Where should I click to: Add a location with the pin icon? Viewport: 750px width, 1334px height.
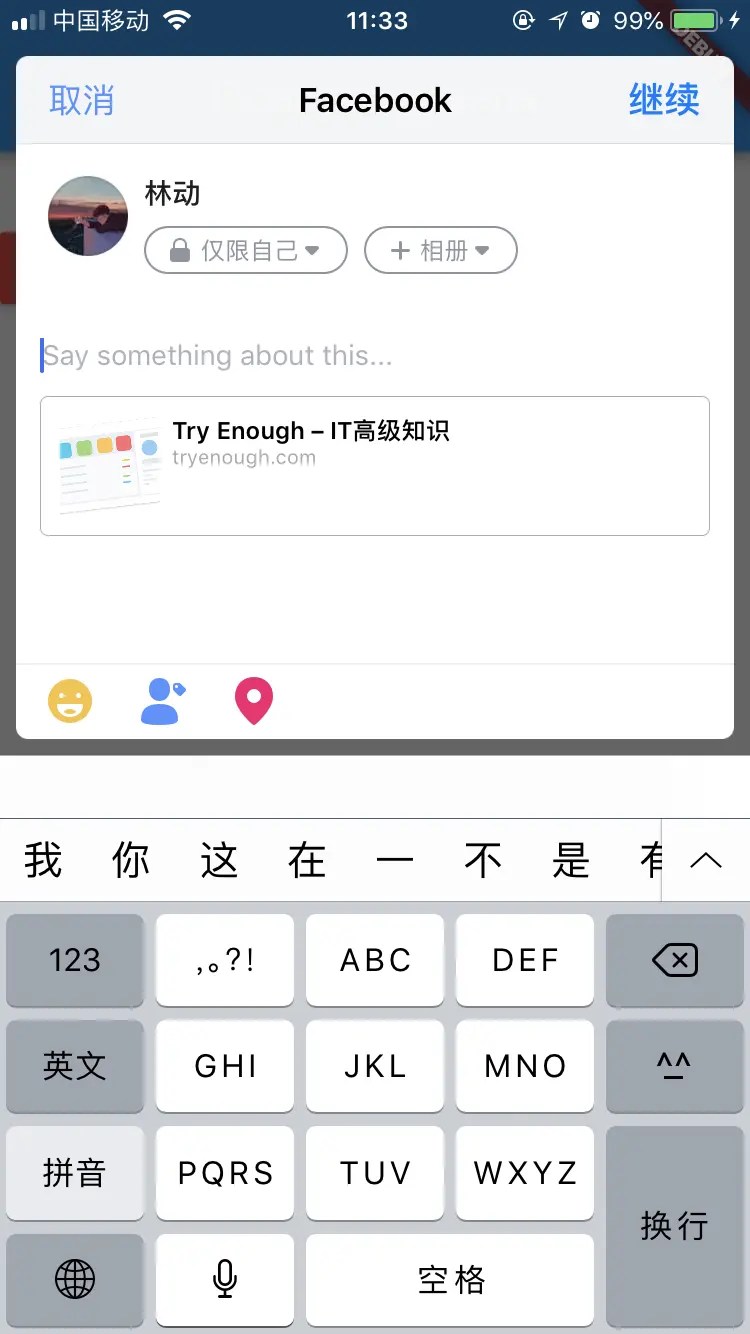point(254,701)
